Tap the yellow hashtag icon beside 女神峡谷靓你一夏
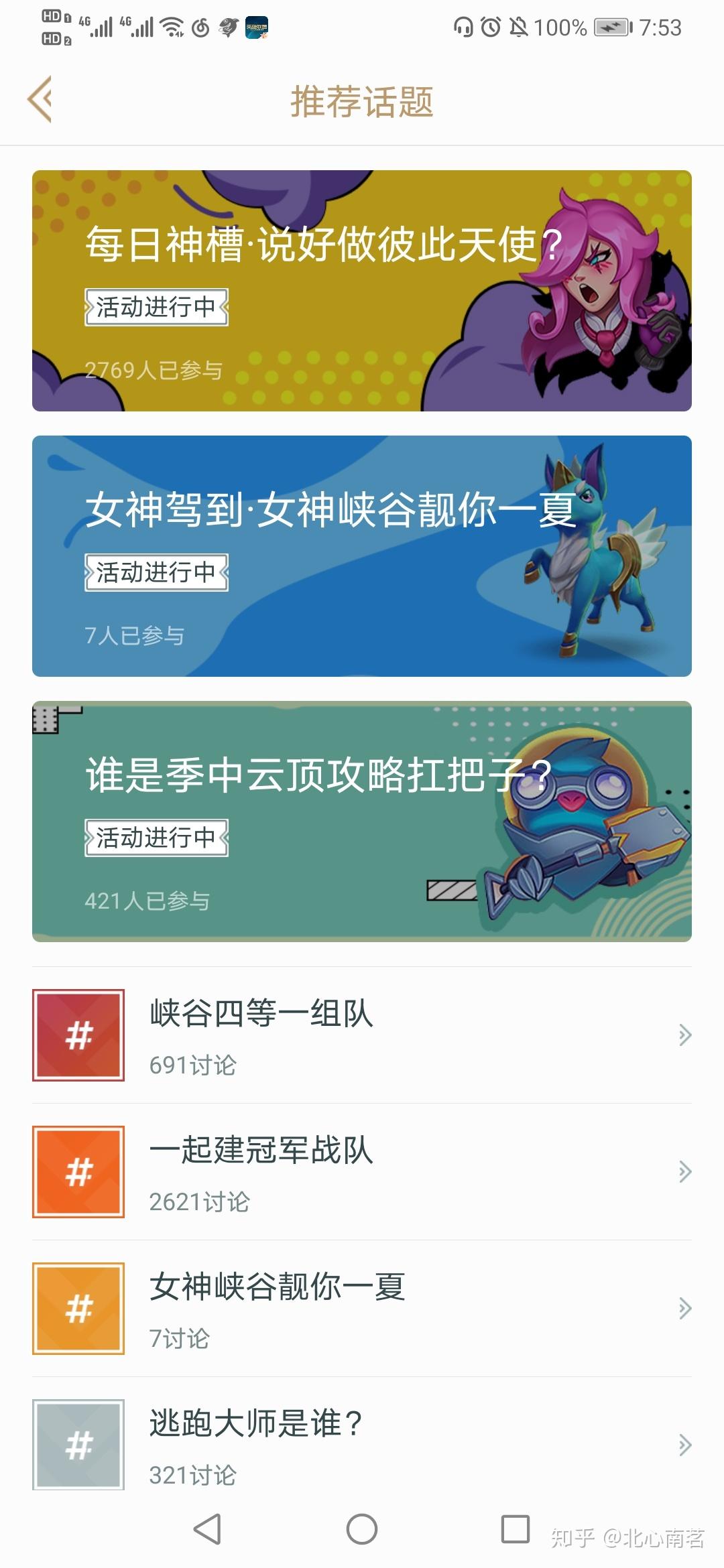Screen dimensions: 724x1568 click(x=78, y=1308)
